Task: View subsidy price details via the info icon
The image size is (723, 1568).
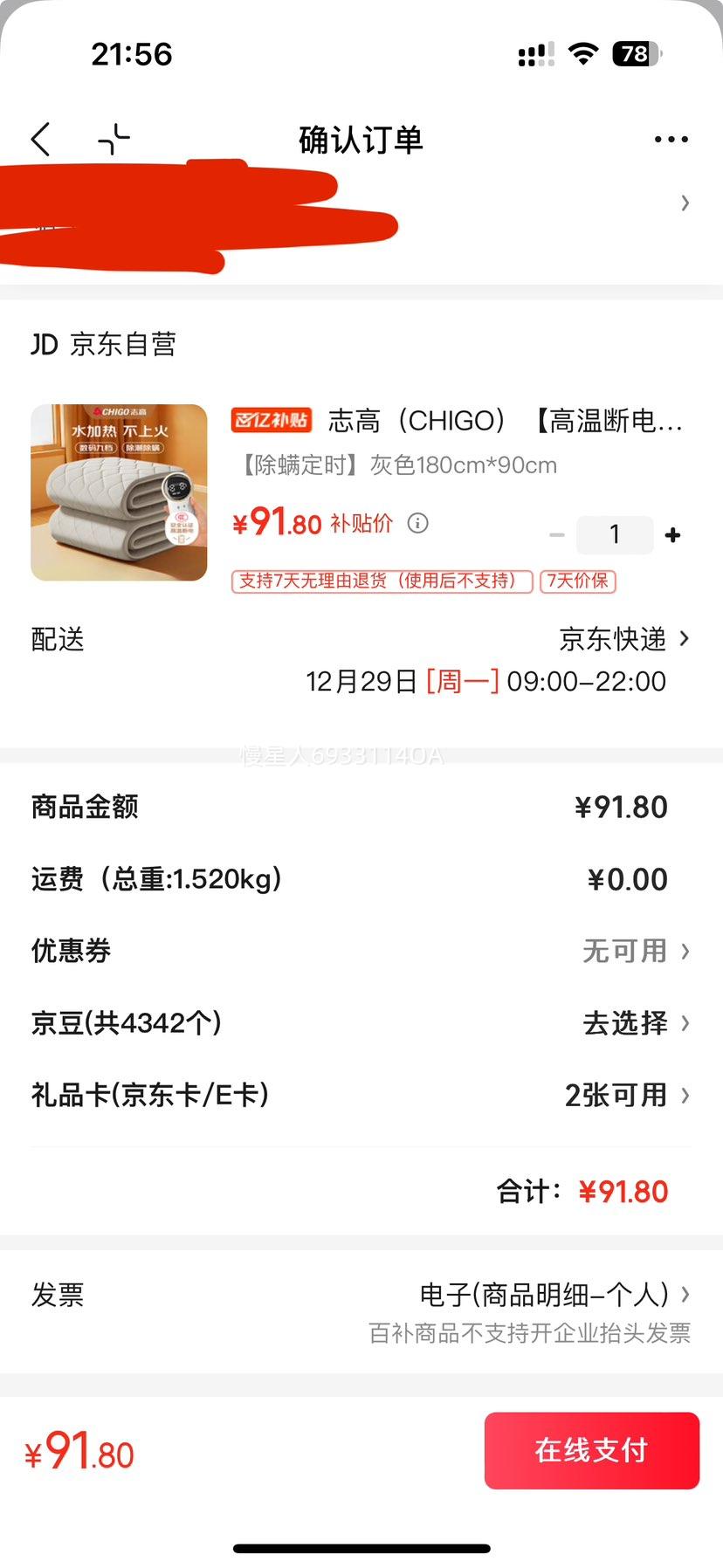Action: [418, 524]
